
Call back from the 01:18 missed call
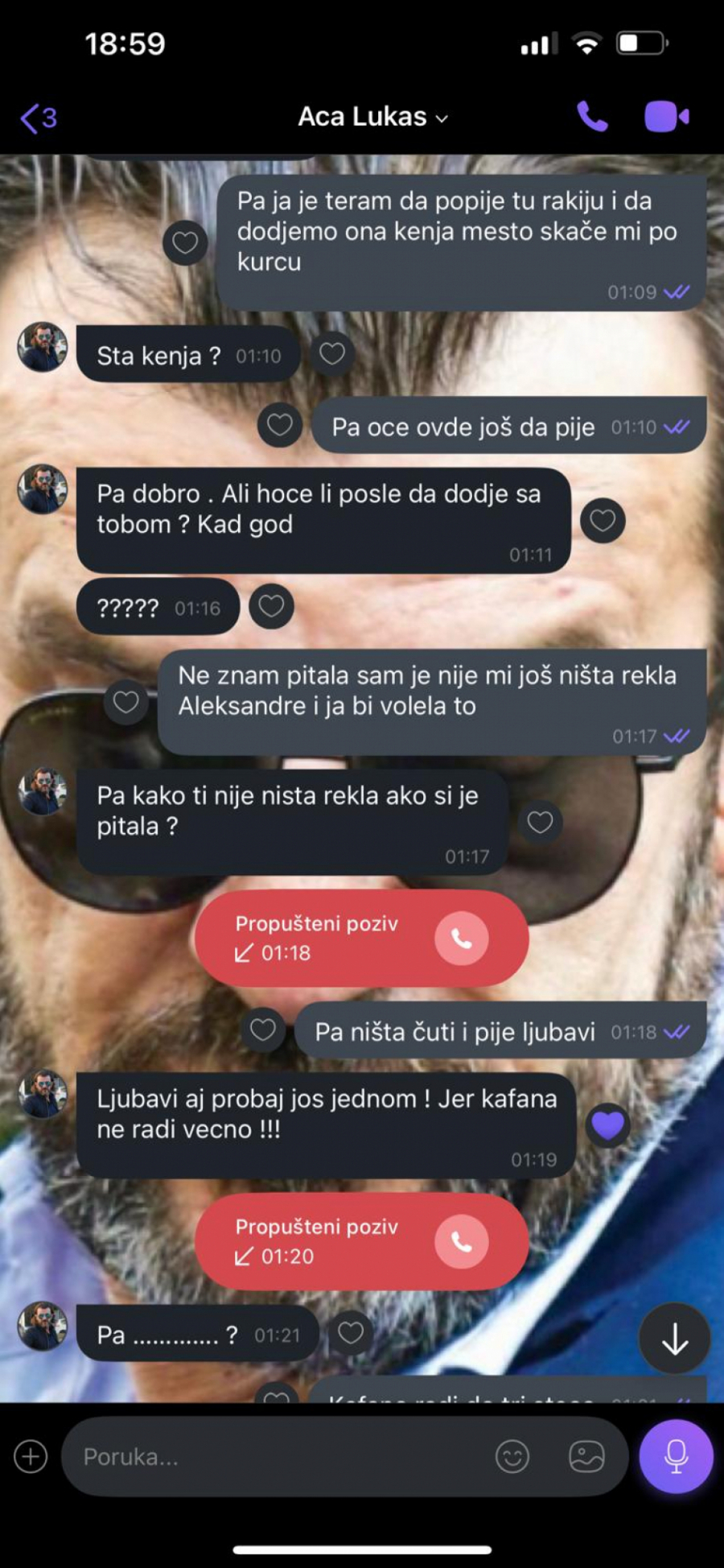point(461,939)
